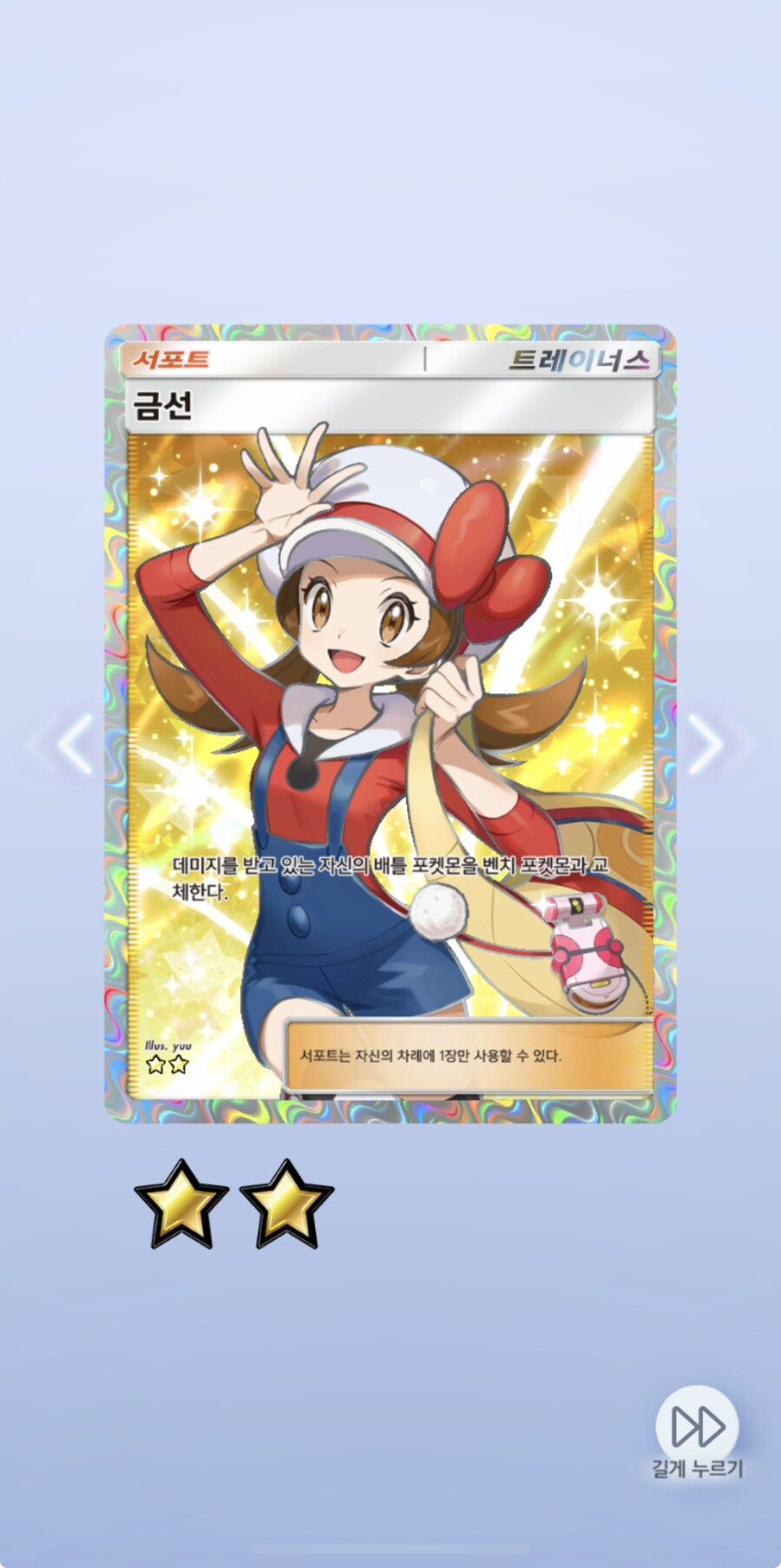The height and width of the screenshot is (1568, 781).
Task: Tap the 금선 supporter card
Action: tap(390, 723)
